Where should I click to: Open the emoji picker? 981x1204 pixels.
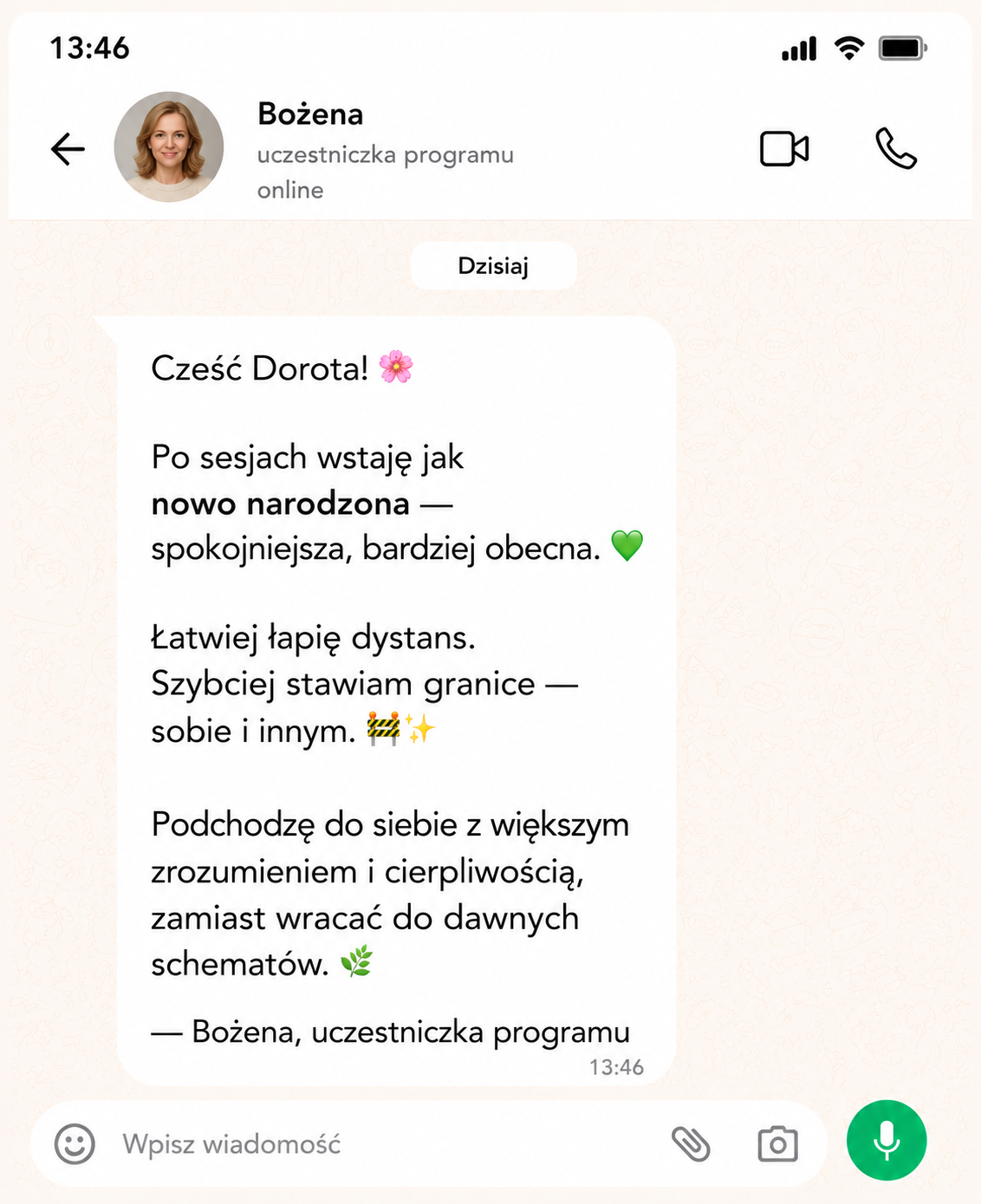(x=75, y=1143)
